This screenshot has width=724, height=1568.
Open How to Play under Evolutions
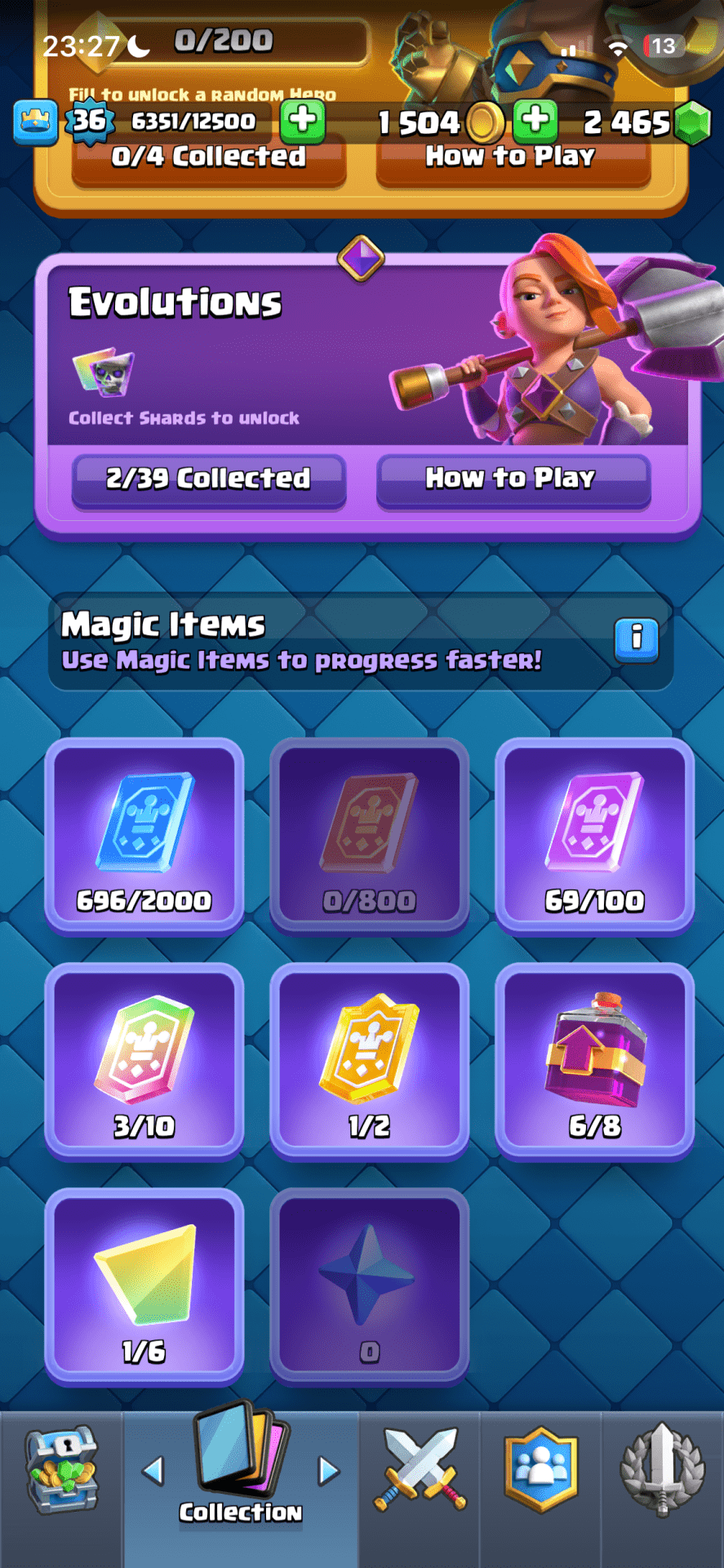tap(512, 479)
